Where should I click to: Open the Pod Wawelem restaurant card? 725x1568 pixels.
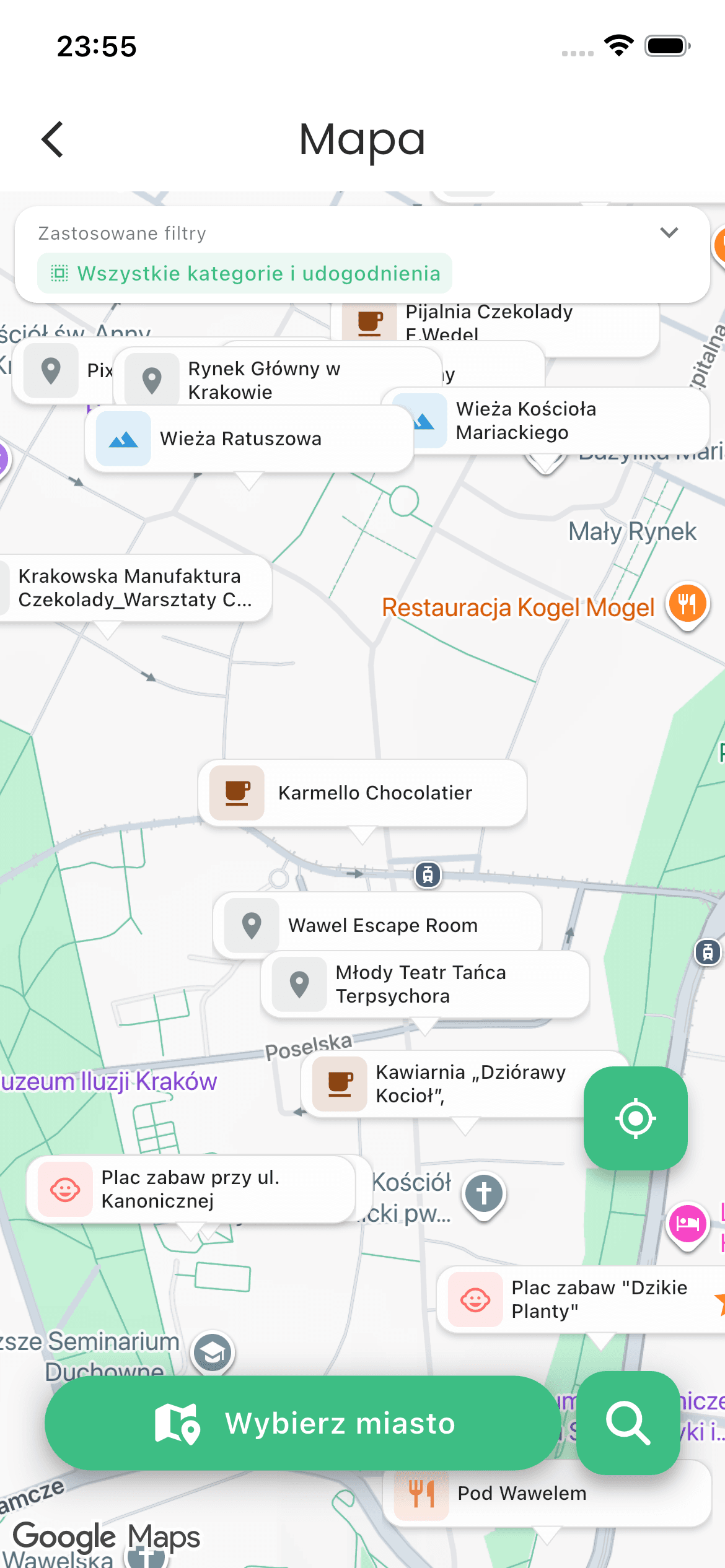[x=547, y=1493]
